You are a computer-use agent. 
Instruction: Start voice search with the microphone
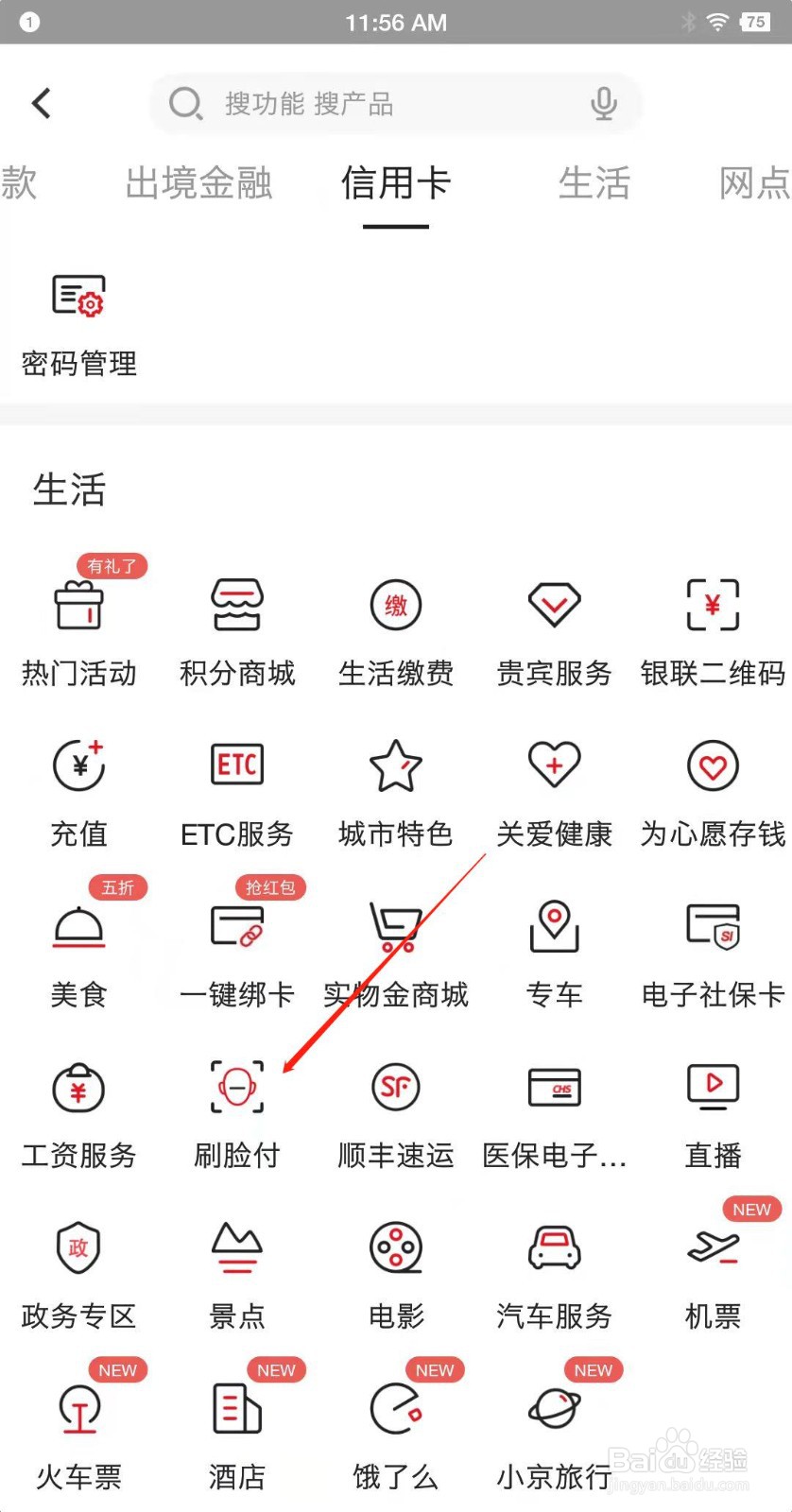603,104
